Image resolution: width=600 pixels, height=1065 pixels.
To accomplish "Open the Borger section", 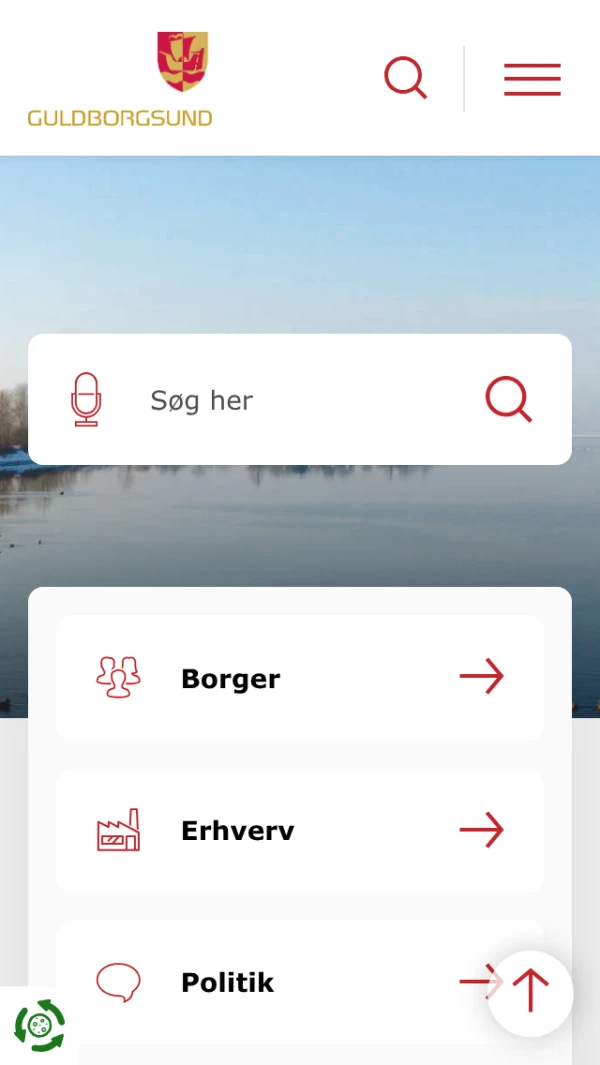I will click(x=300, y=678).
